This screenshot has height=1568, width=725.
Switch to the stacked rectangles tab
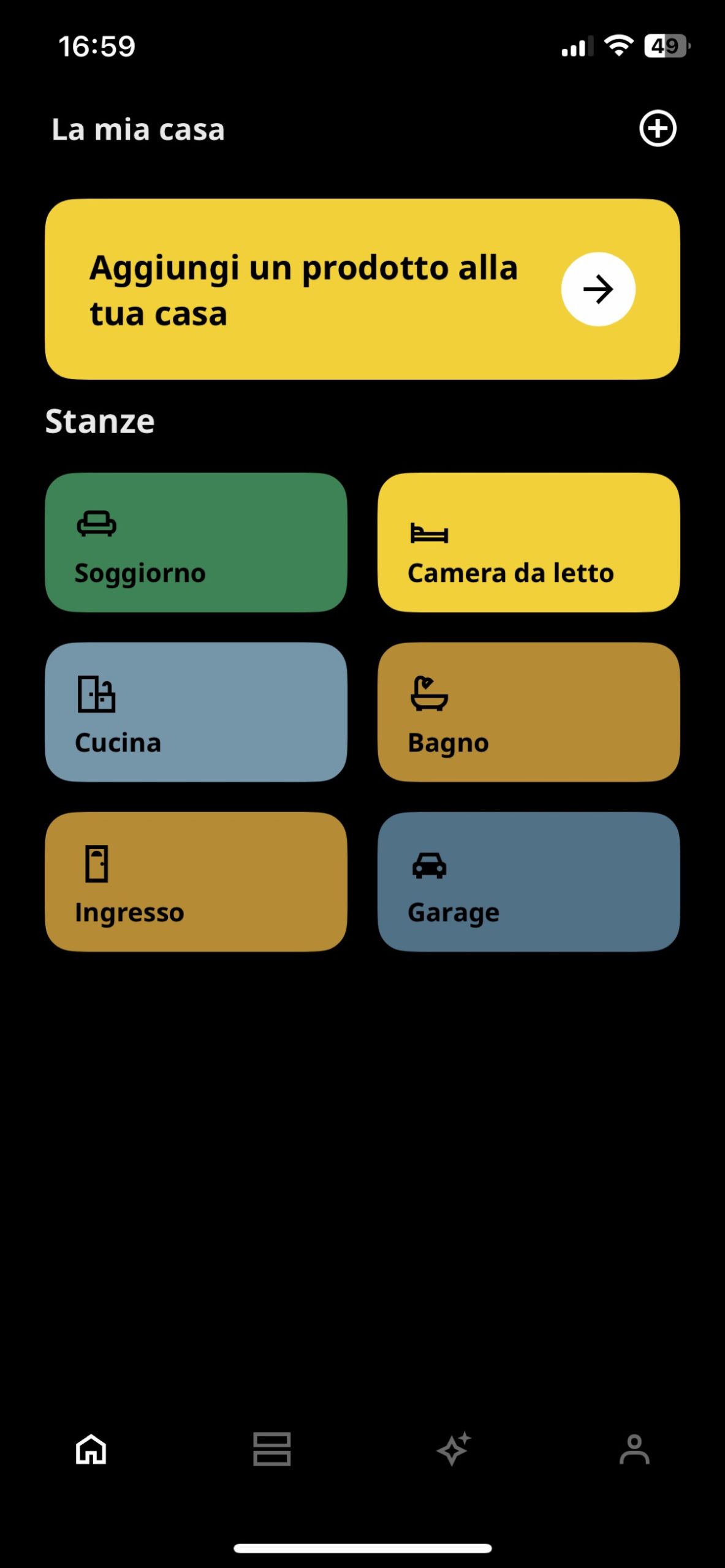point(271,1449)
